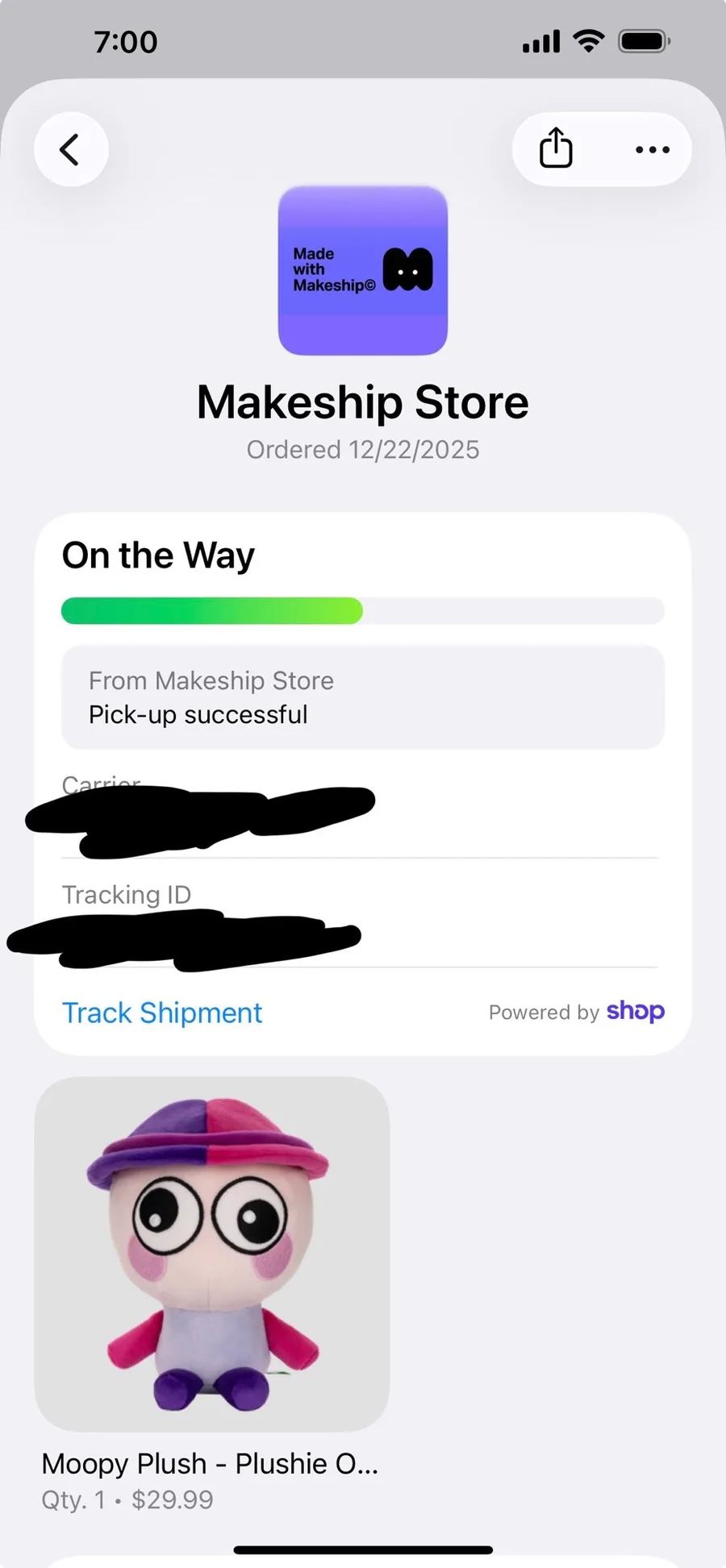Open the three-dot more options menu
Viewport: 726px width, 1568px height.
652,150
